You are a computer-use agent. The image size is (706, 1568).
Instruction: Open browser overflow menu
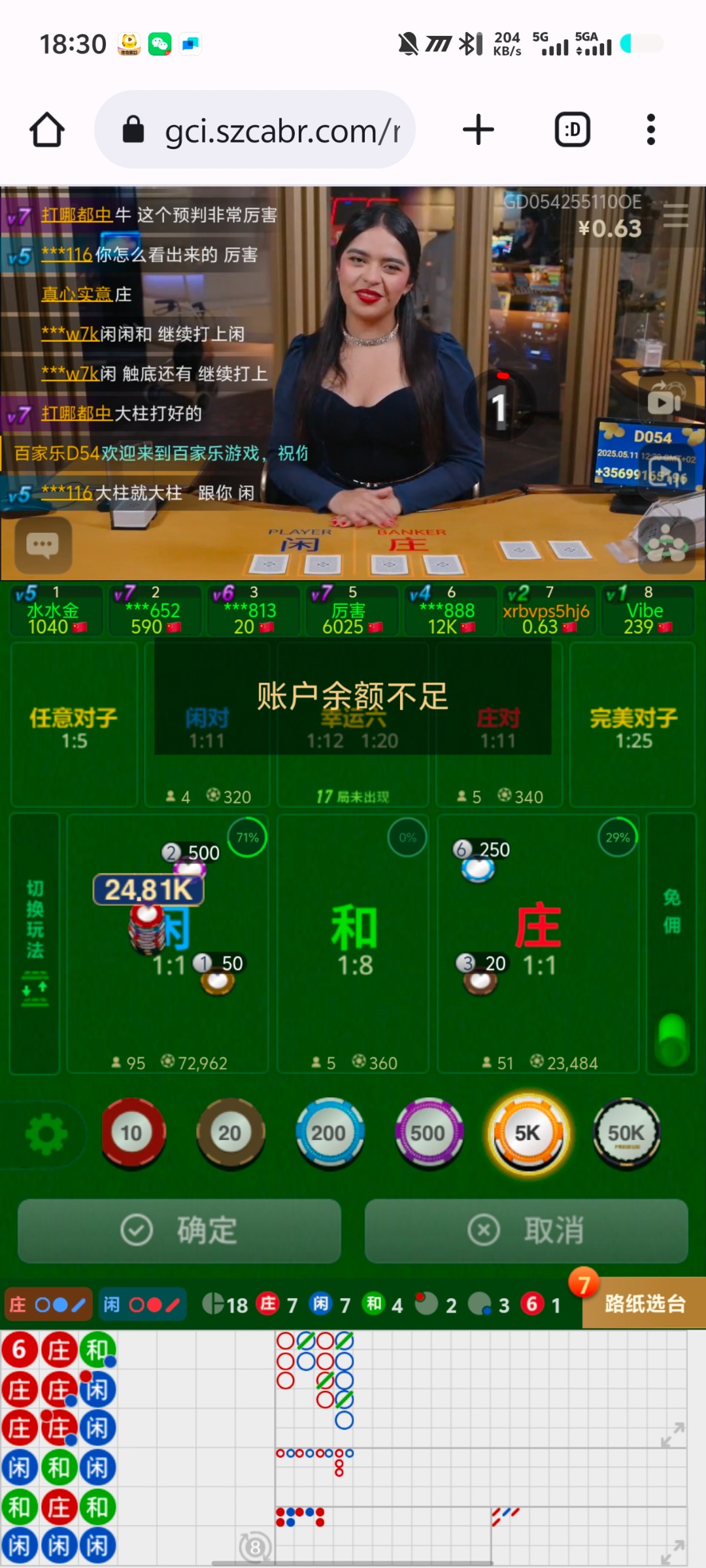pos(650,129)
